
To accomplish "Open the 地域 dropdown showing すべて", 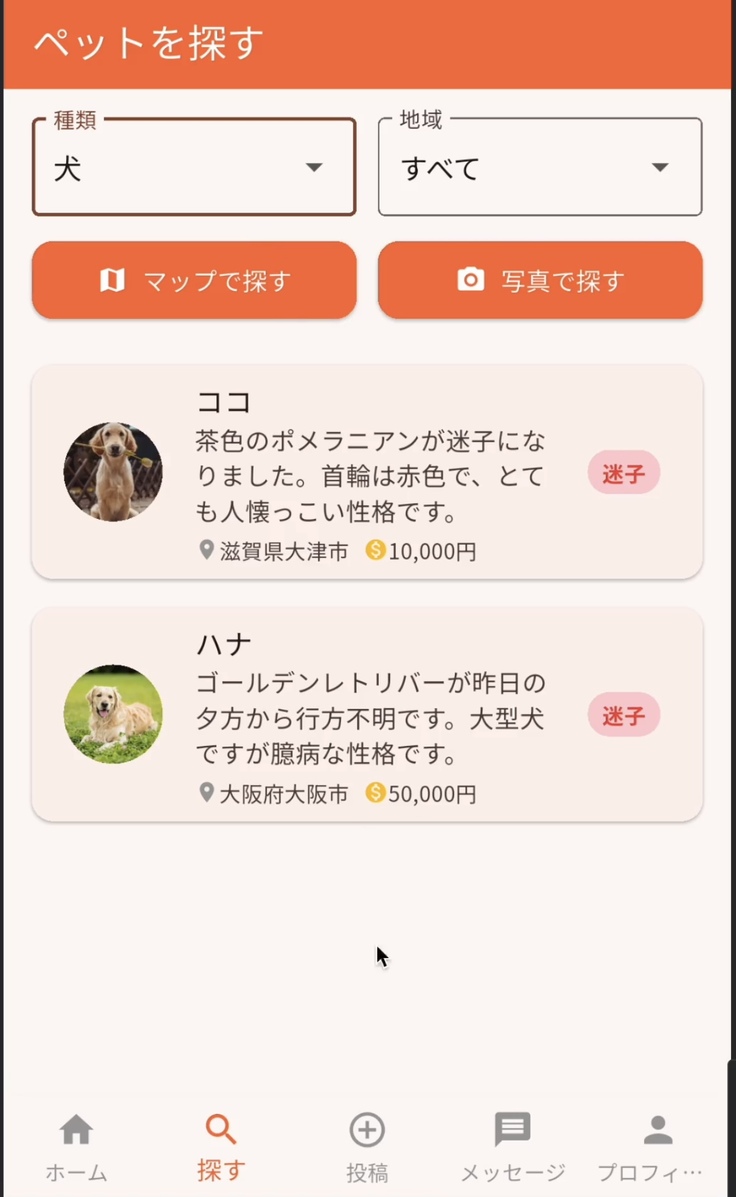I will coord(540,168).
